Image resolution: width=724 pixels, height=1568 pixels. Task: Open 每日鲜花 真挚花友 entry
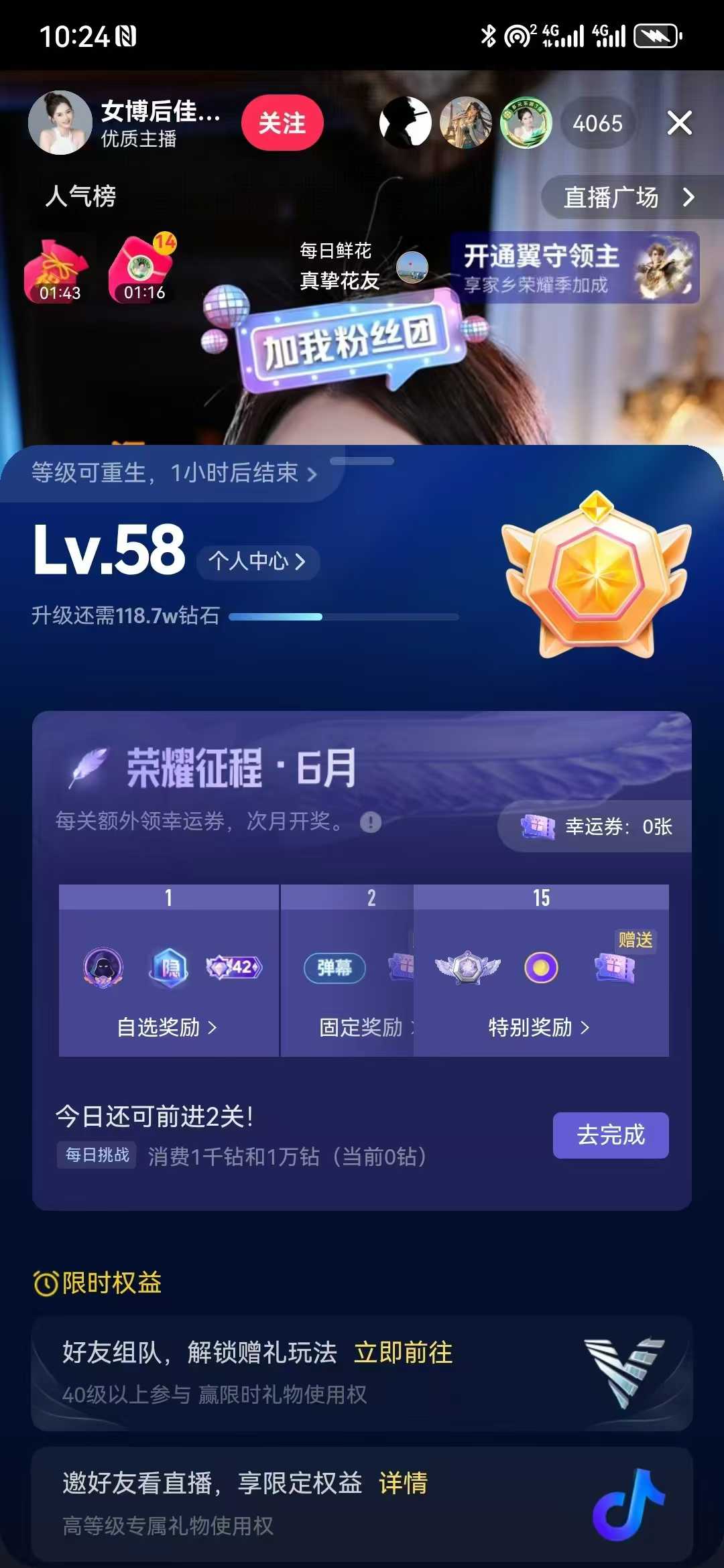point(362,267)
